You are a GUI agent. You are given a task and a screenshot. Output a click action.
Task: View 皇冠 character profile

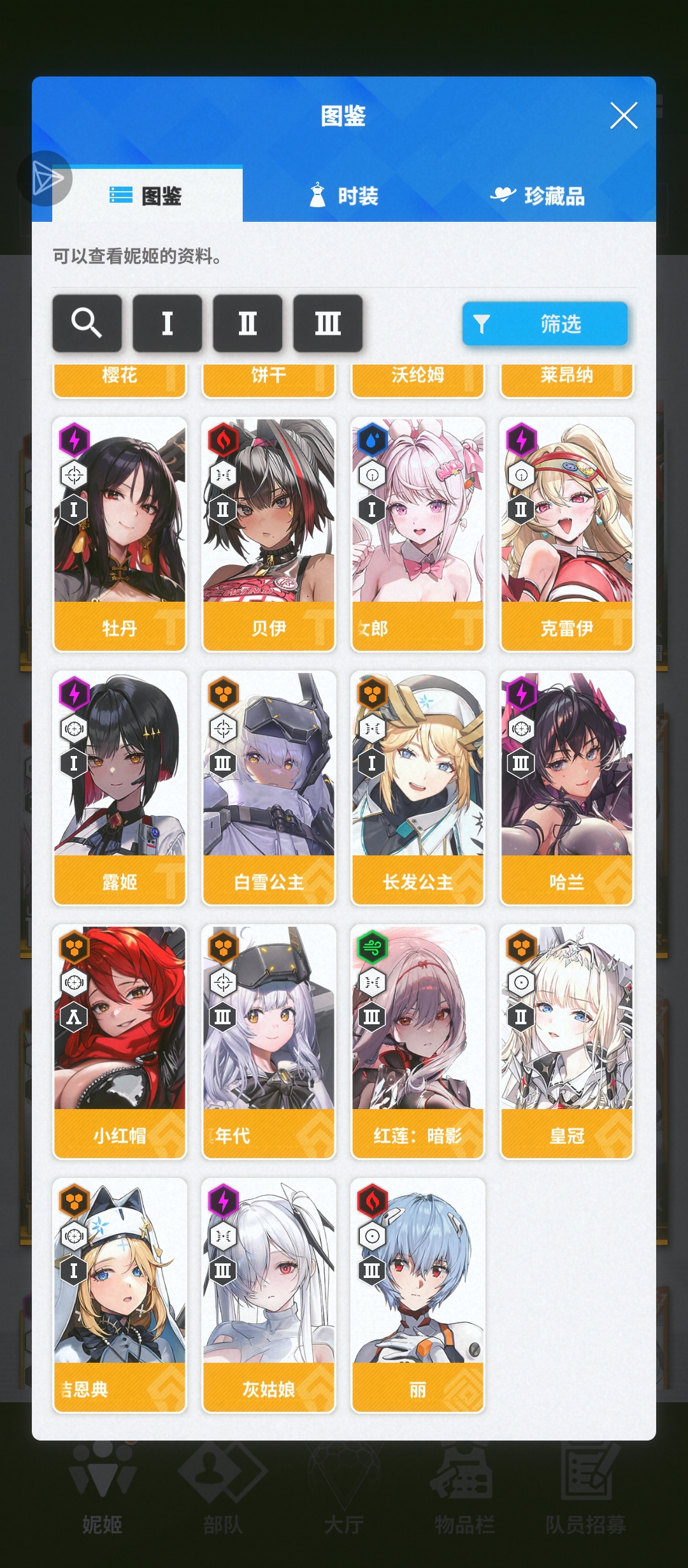click(567, 1042)
